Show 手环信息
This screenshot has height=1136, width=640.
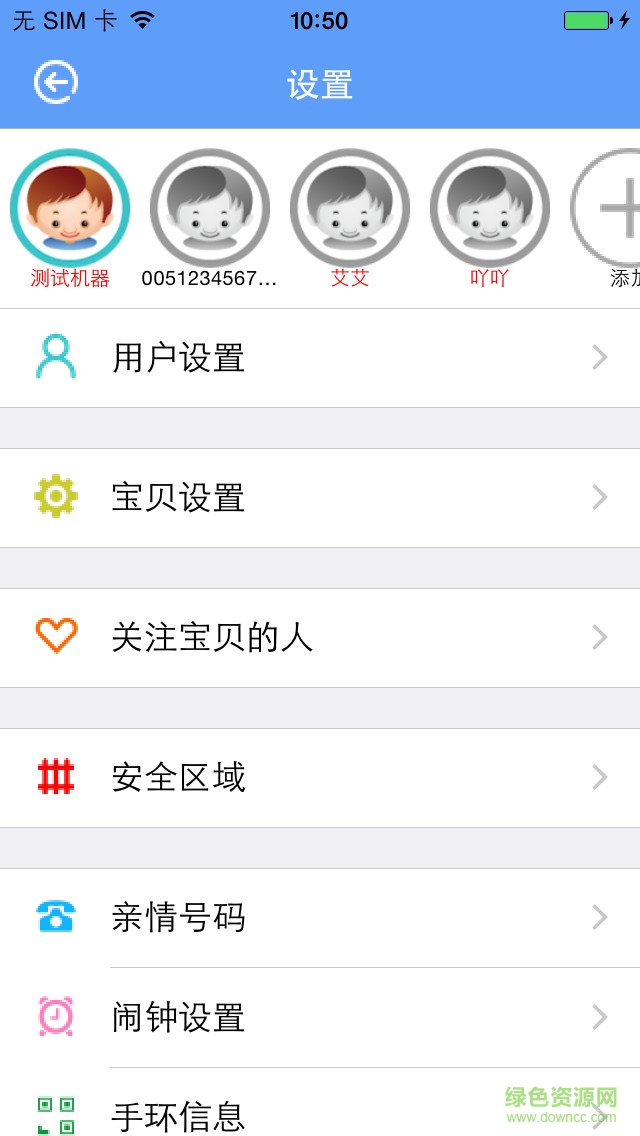pyautogui.click(x=320, y=1110)
